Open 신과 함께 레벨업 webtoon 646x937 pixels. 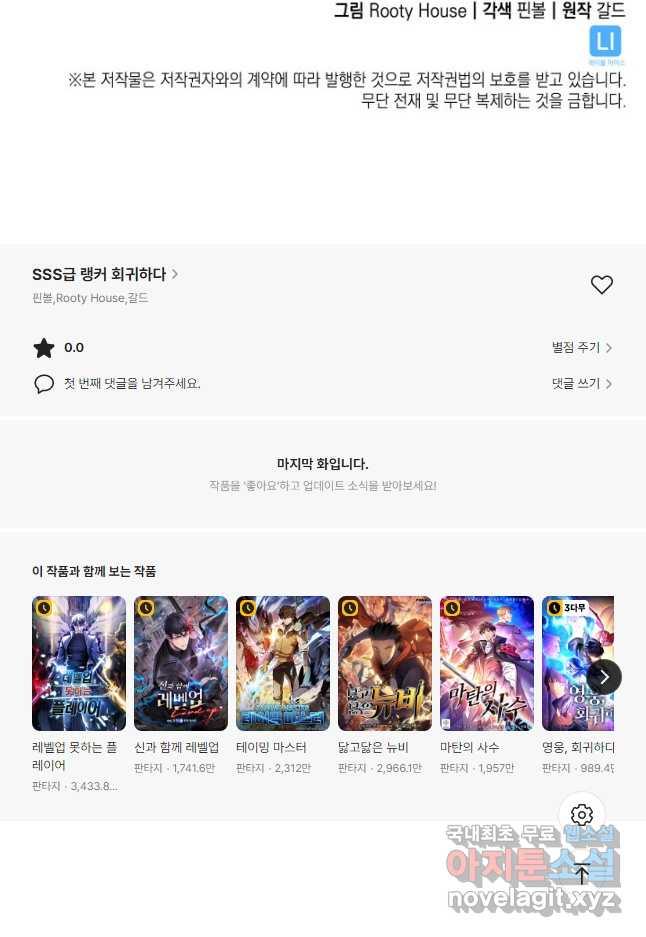point(181,663)
